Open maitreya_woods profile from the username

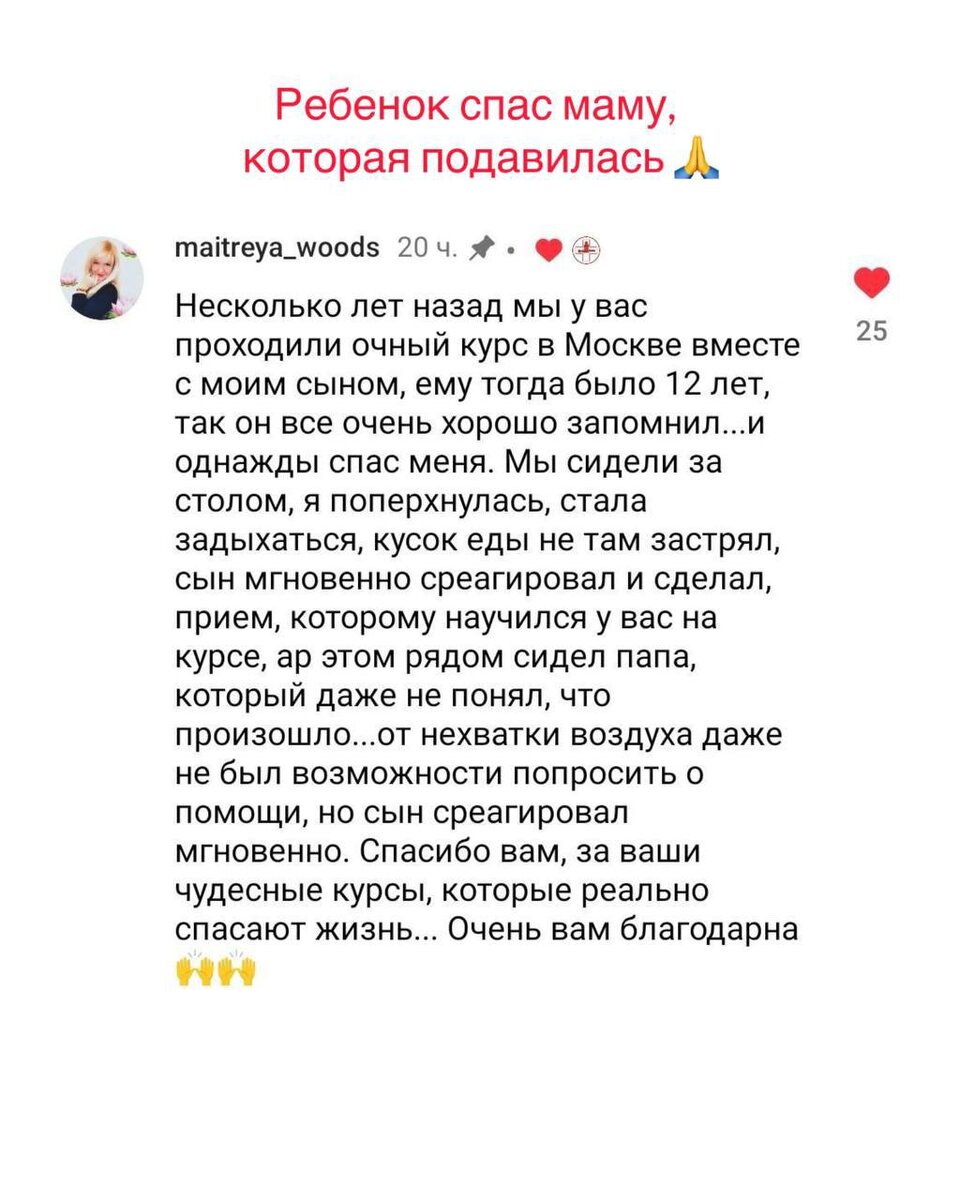(x=276, y=245)
